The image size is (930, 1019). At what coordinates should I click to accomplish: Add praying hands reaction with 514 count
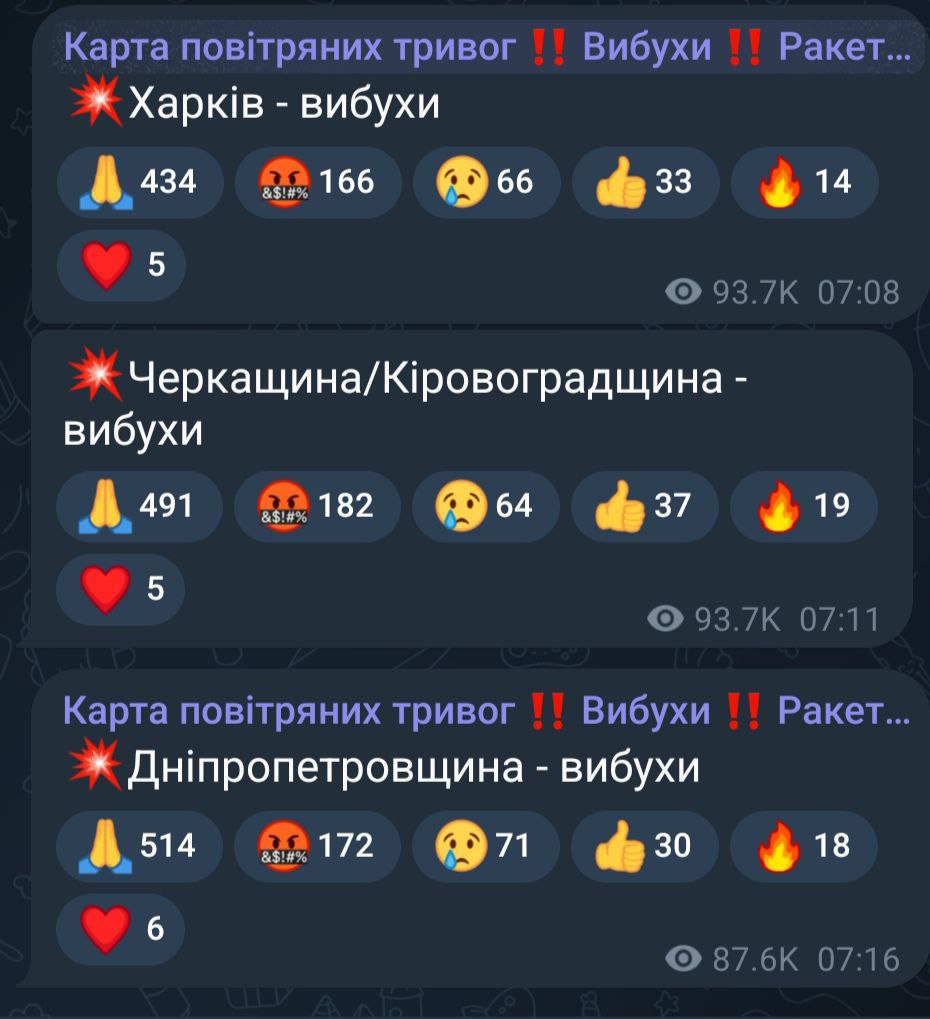[x=141, y=846]
